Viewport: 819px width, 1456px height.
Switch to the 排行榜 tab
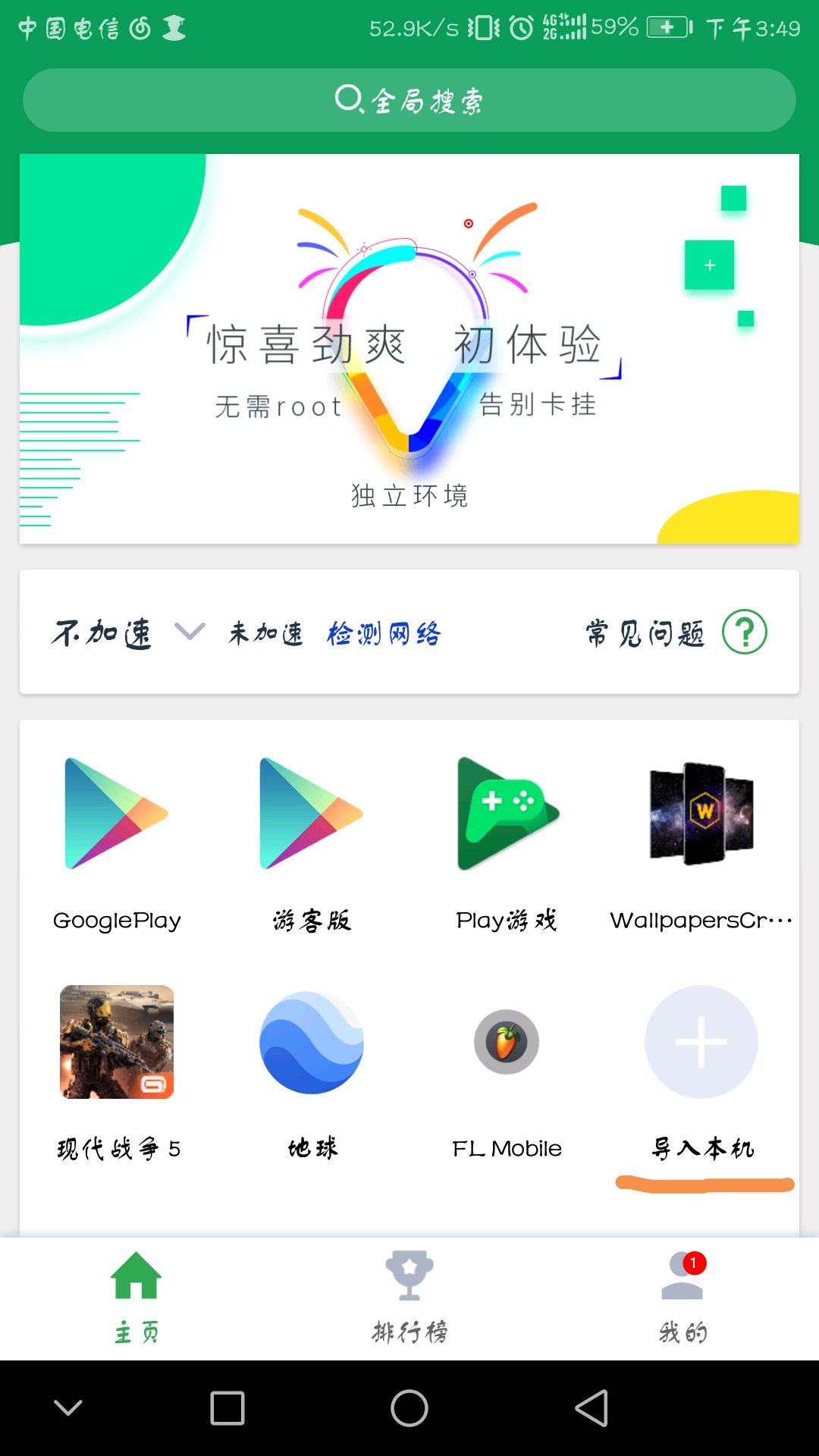pos(409,1298)
